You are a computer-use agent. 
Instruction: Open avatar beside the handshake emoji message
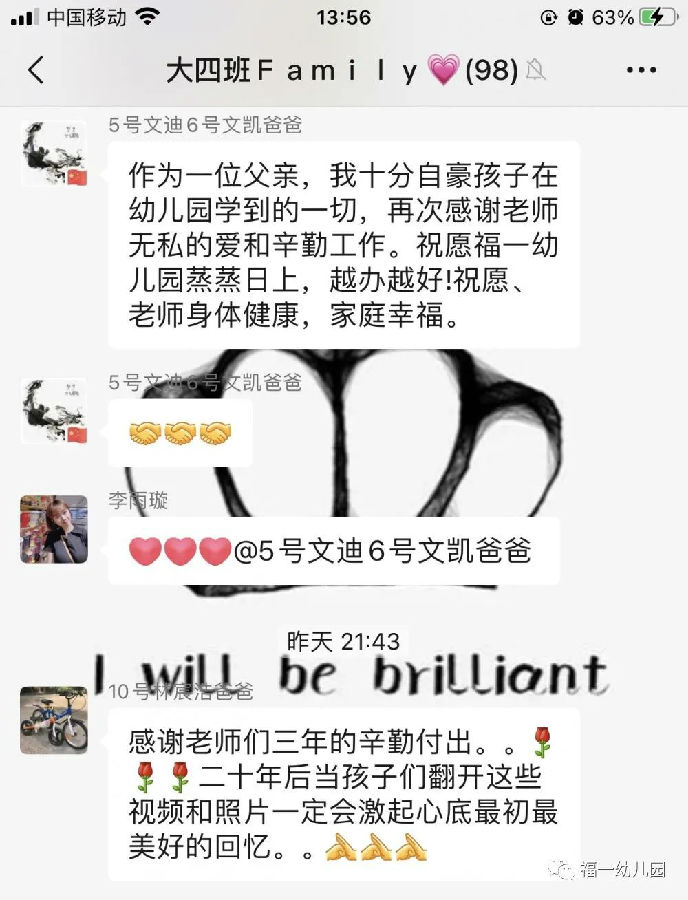54,411
